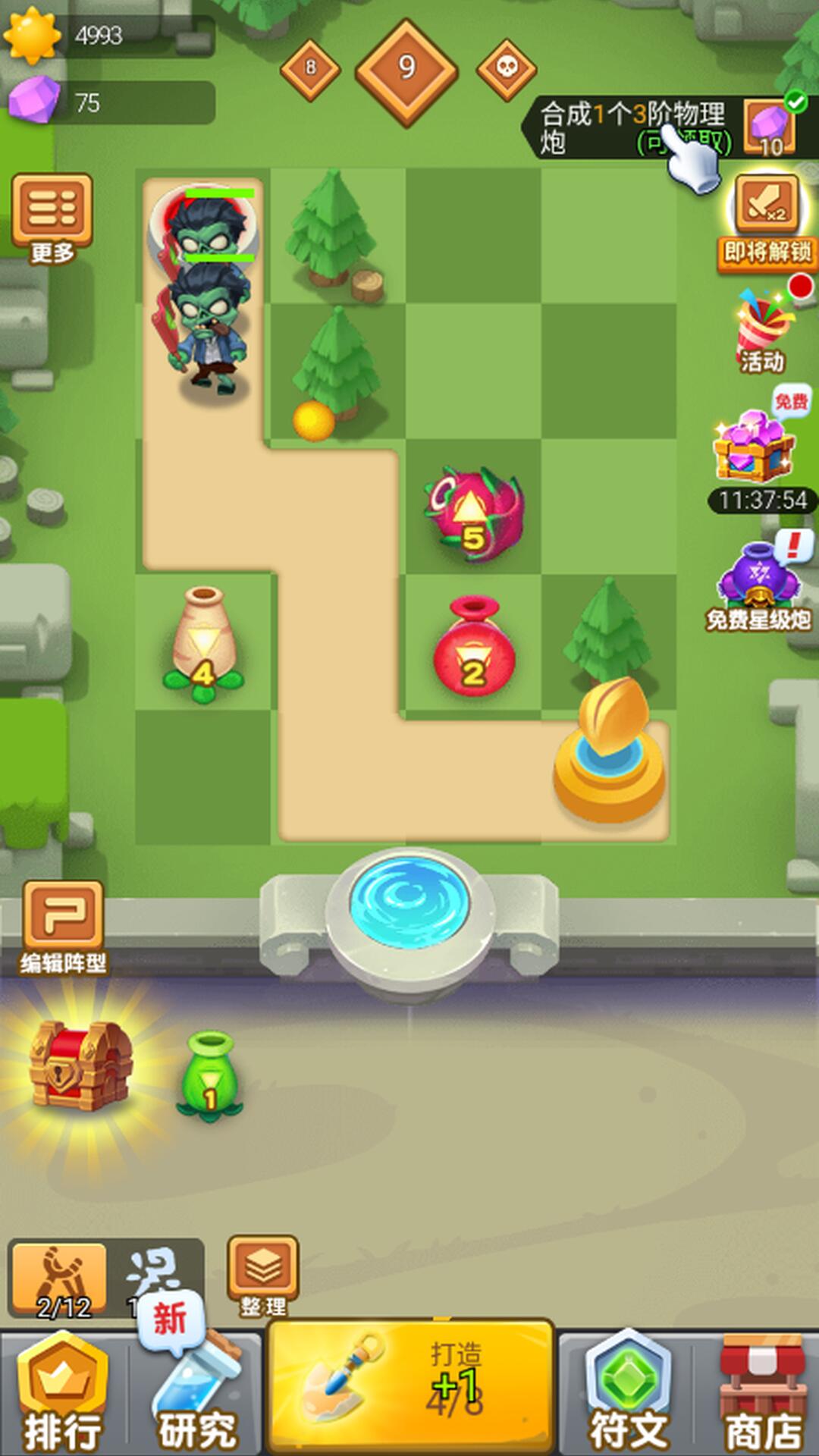Open the 排行 ranking tab

coord(63,1392)
